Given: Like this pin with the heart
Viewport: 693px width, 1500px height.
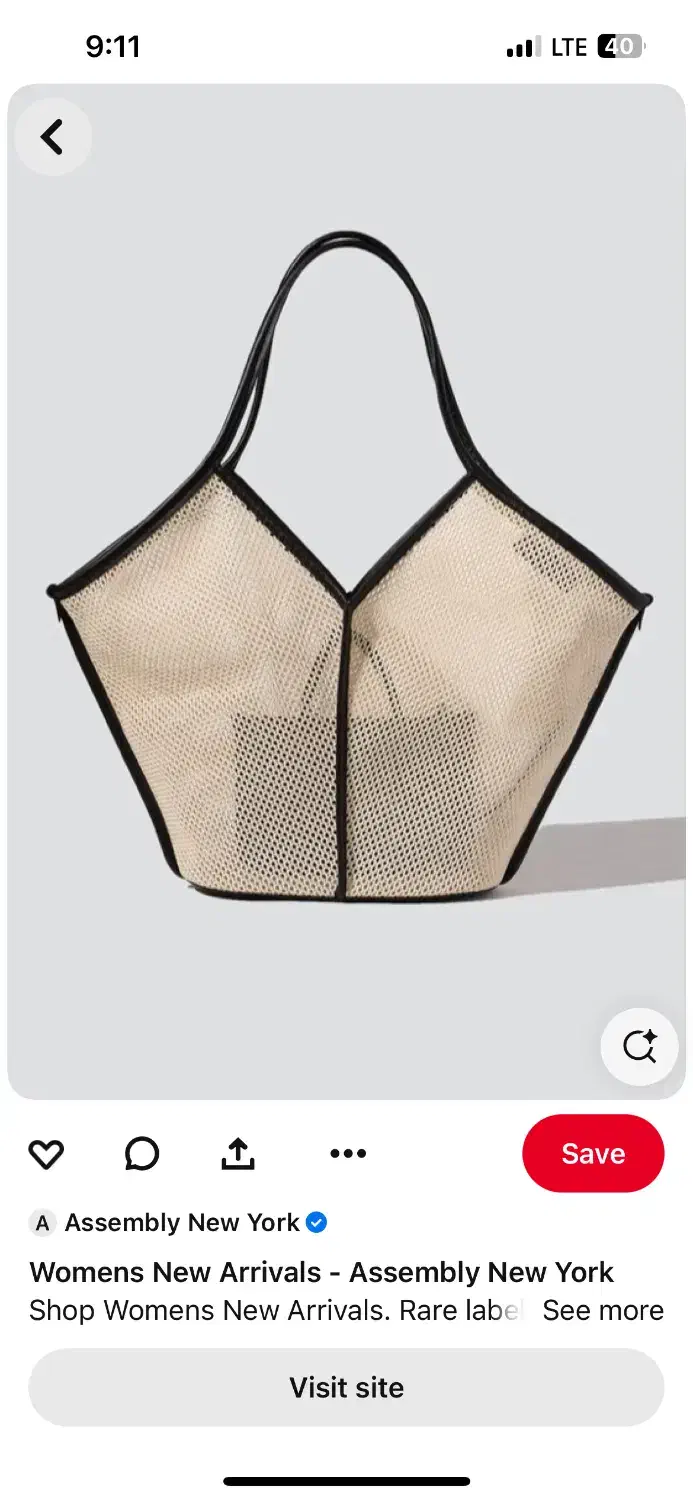Looking at the screenshot, I should coord(46,1154).
